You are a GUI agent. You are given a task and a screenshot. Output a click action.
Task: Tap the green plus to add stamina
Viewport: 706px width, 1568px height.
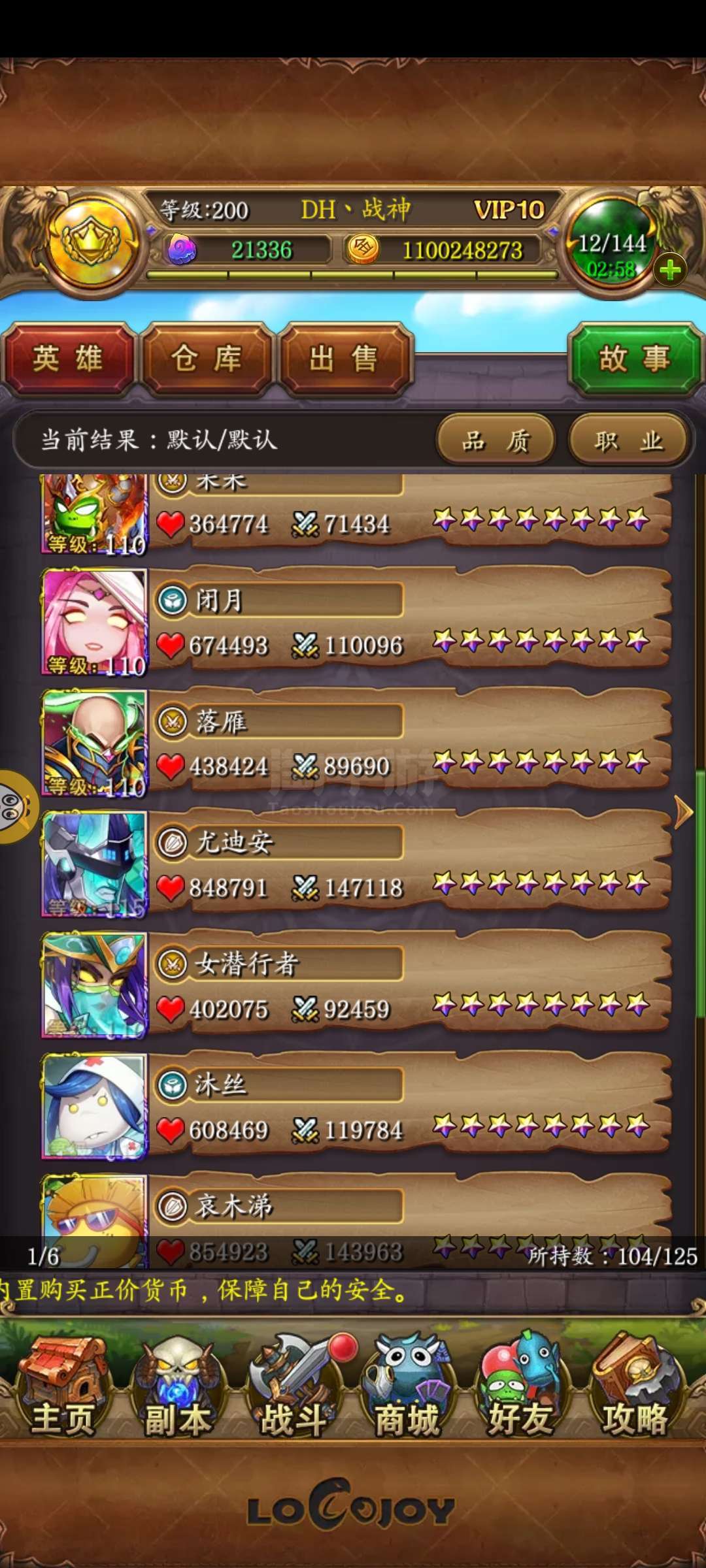(670, 270)
